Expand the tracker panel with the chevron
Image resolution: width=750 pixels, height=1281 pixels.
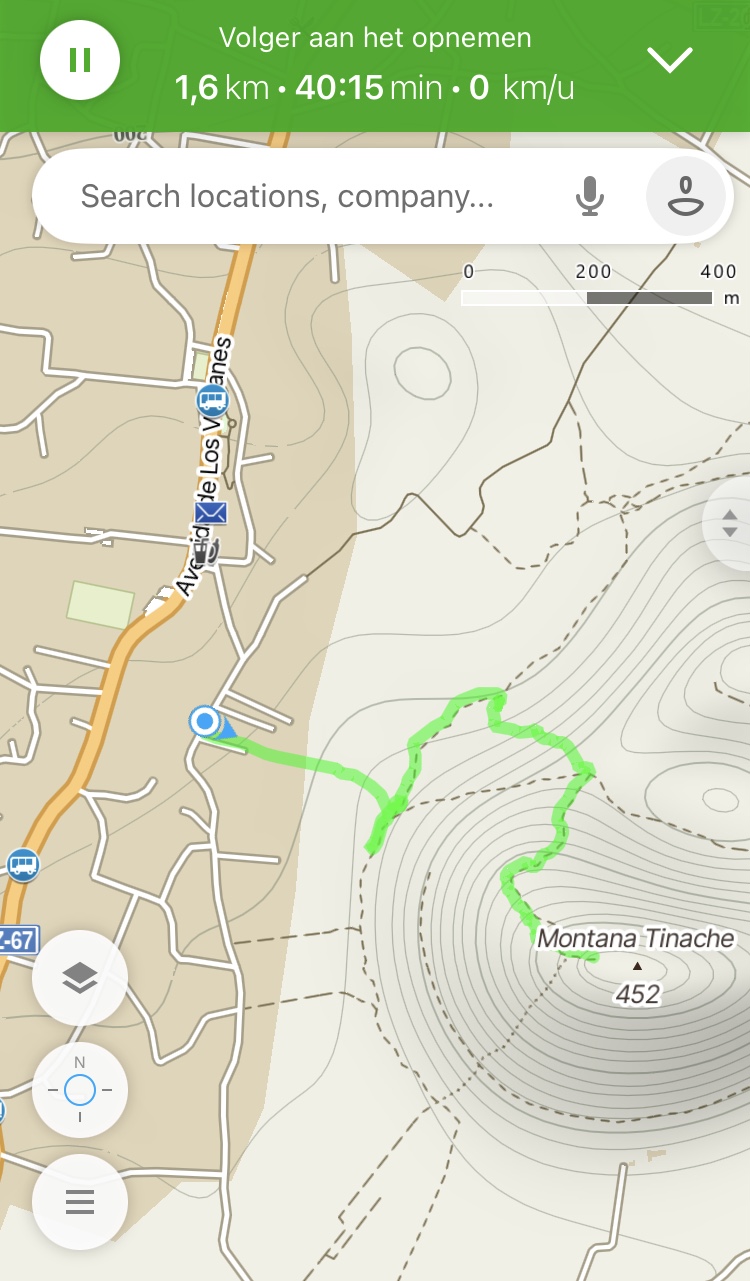point(670,60)
